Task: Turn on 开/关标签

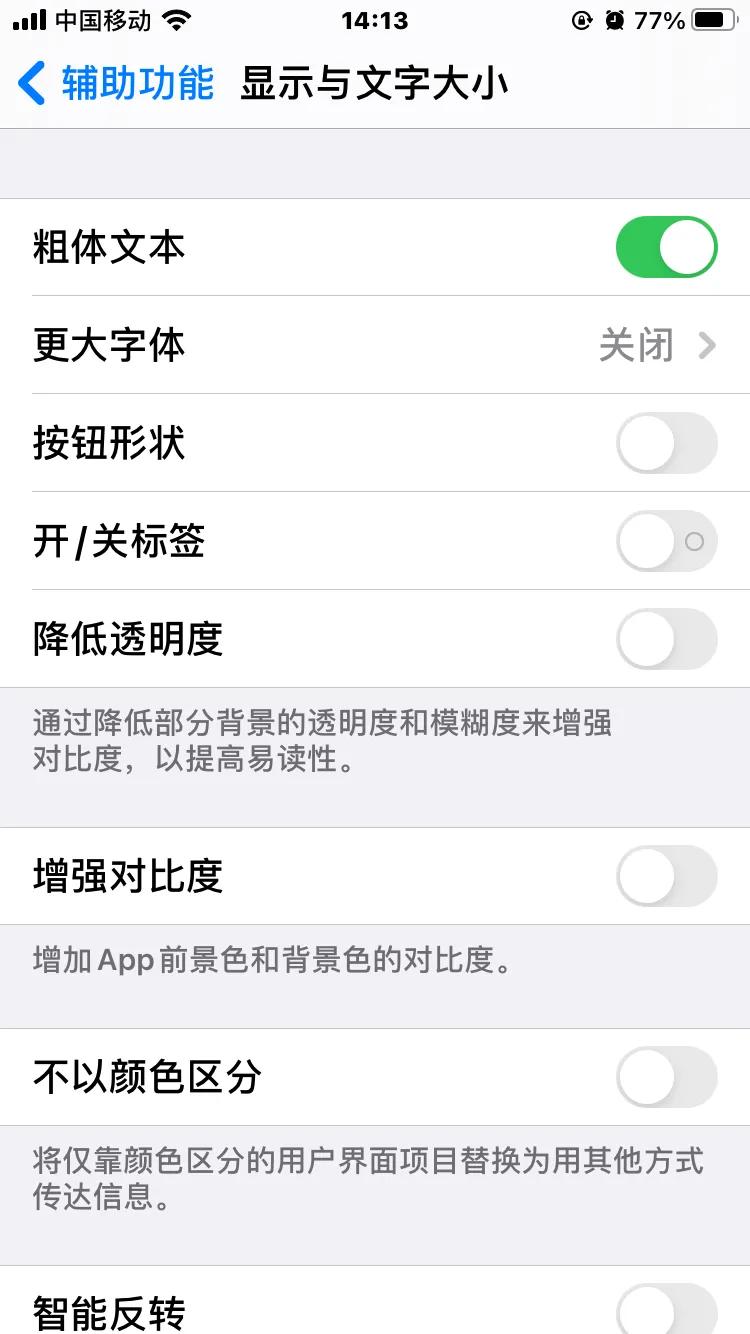Action: [x=666, y=541]
